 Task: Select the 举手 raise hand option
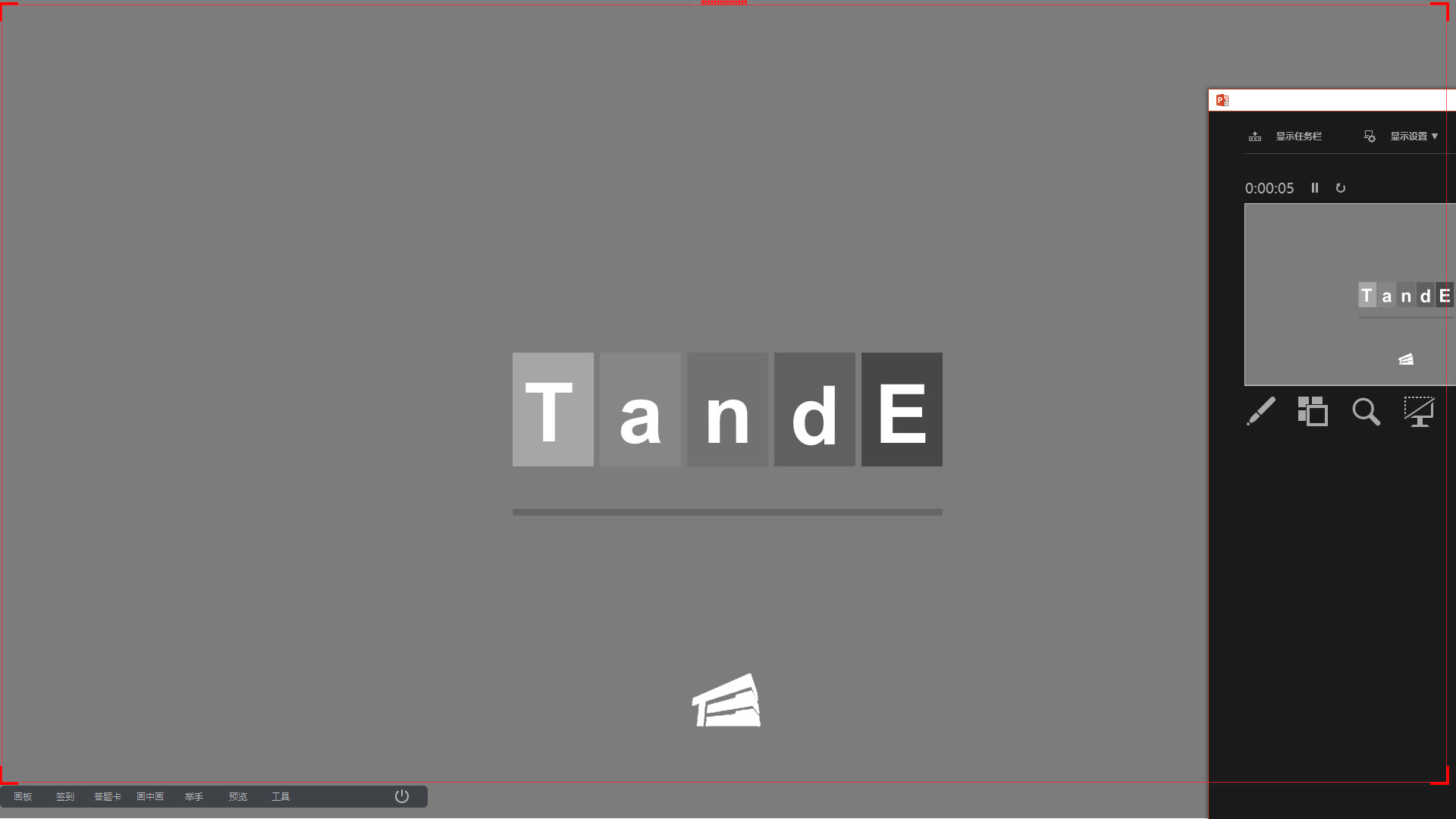[194, 796]
